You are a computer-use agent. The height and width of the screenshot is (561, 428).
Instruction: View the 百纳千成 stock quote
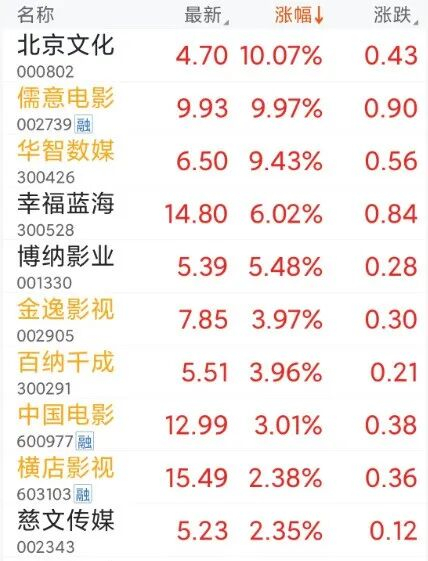(x=214, y=372)
